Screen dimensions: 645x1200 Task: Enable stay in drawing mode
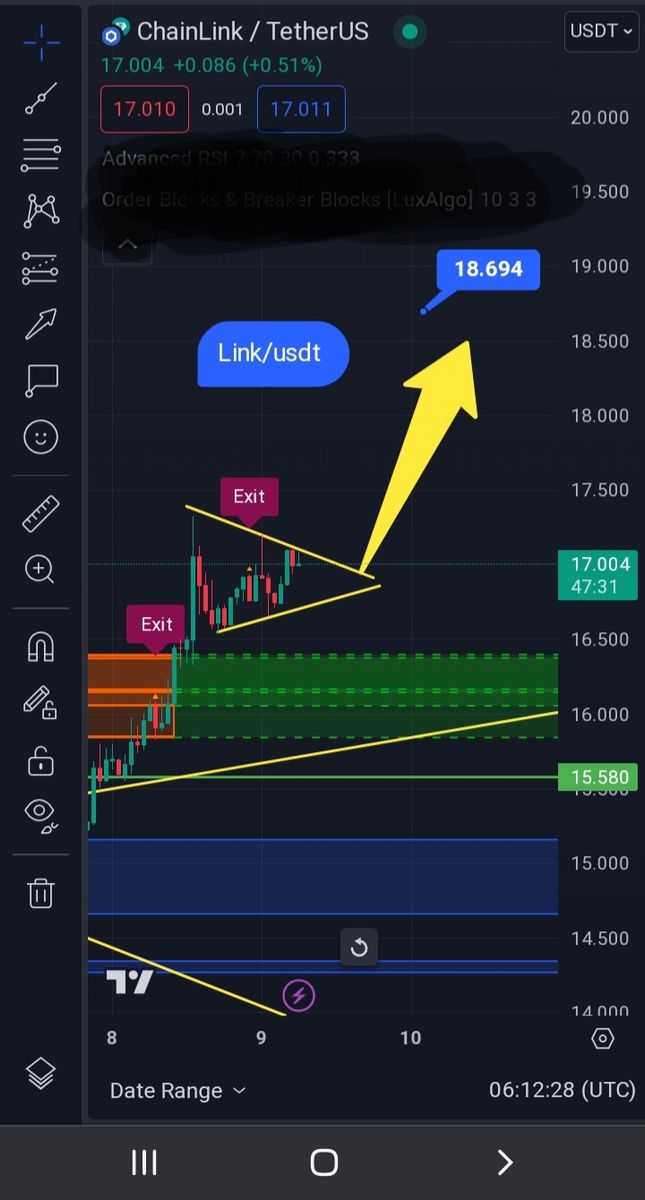click(x=41, y=704)
